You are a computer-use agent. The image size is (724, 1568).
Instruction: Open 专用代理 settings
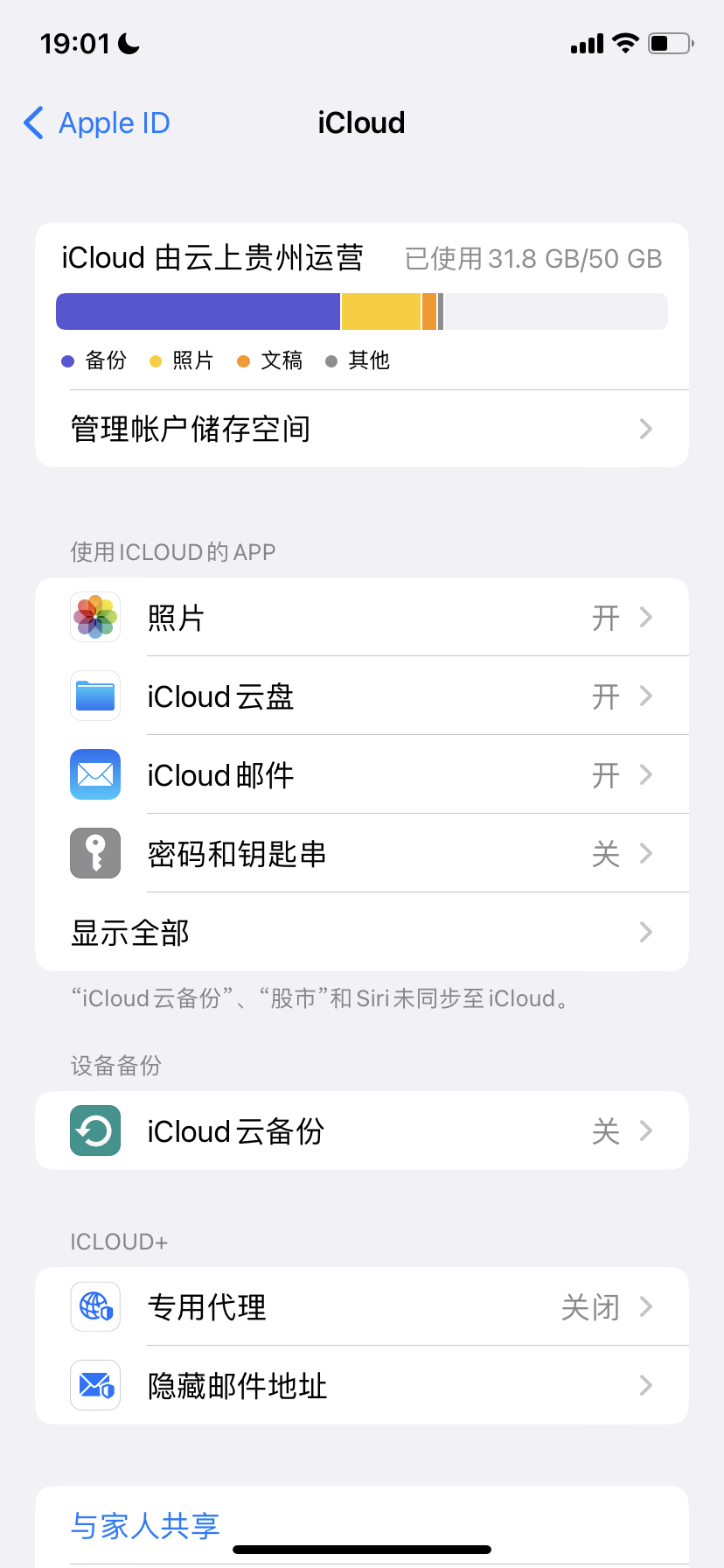(361, 1307)
